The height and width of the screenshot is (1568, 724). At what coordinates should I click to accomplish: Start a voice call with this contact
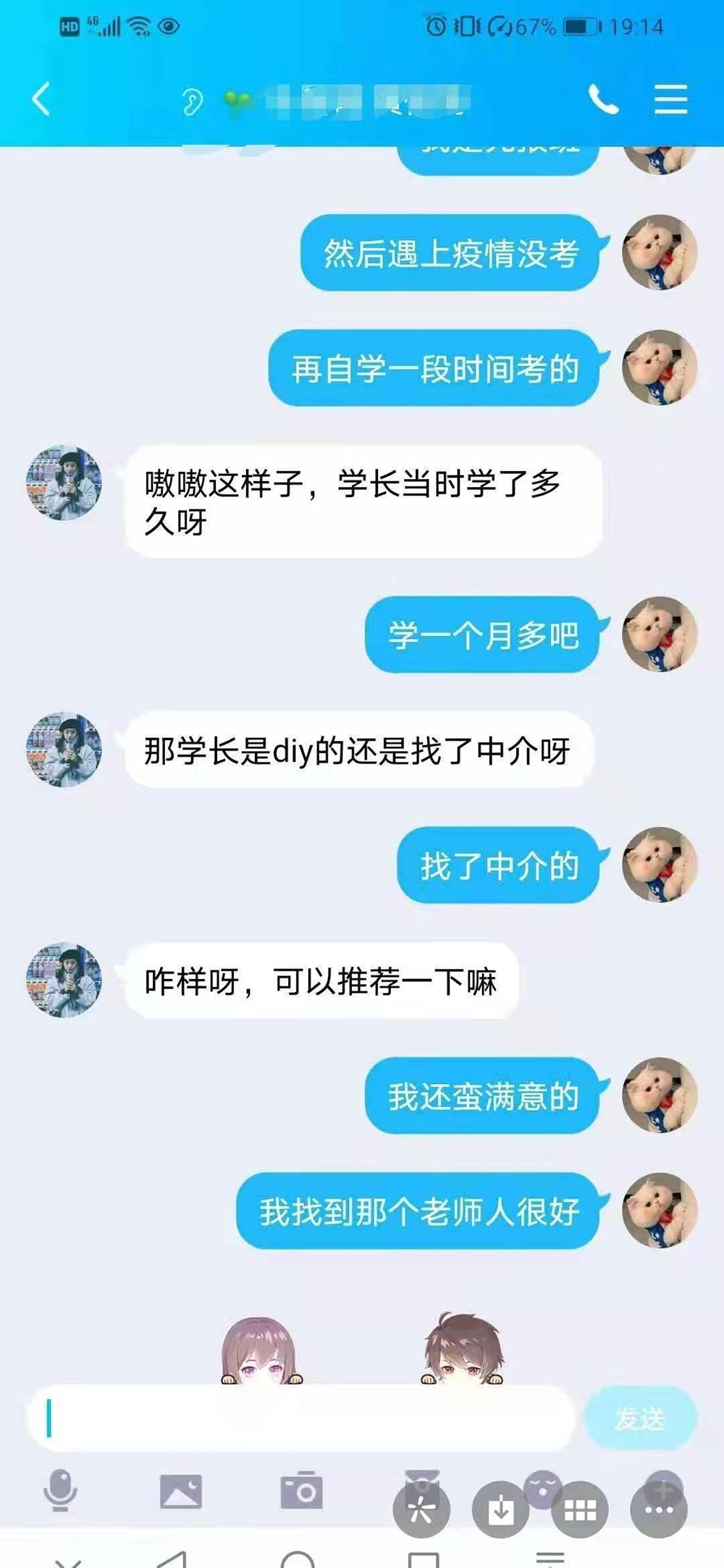[x=603, y=99]
